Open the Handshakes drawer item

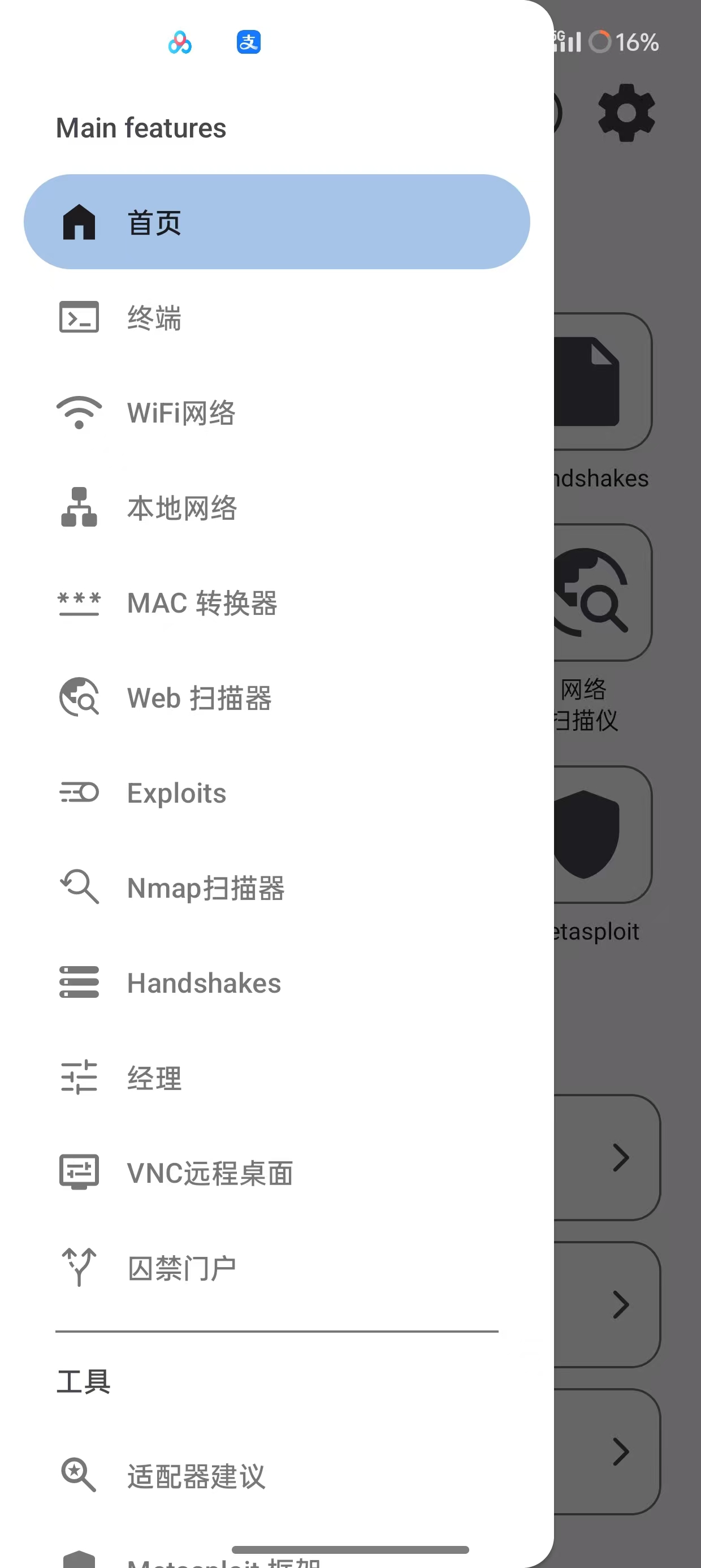(276, 983)
